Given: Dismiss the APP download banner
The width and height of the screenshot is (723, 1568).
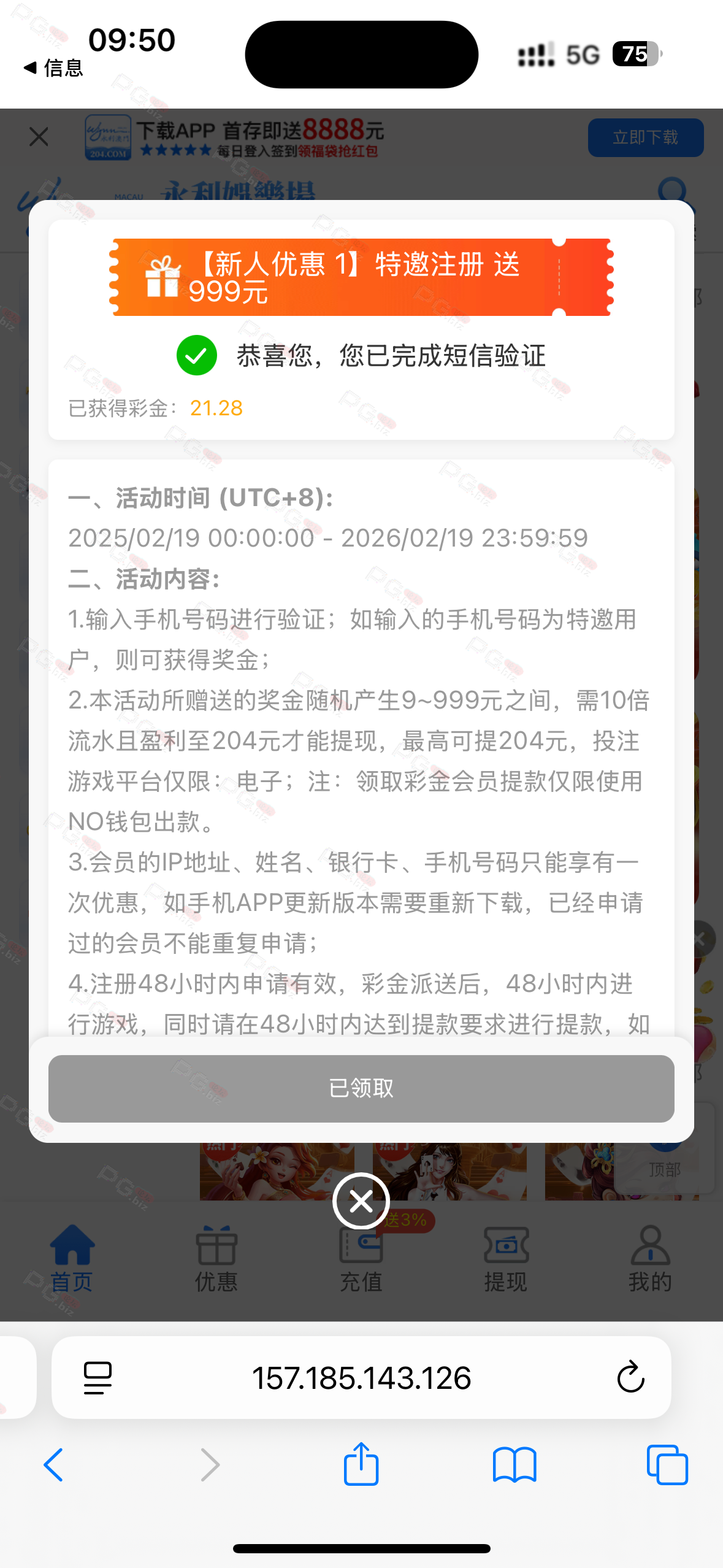Looking at the screenshot, I should [39, 136].
